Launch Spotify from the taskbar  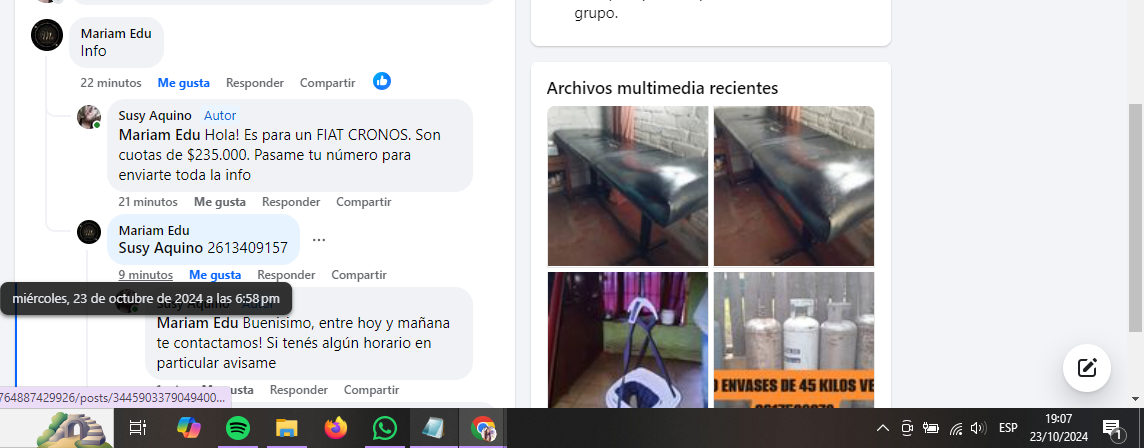point(238,428)
